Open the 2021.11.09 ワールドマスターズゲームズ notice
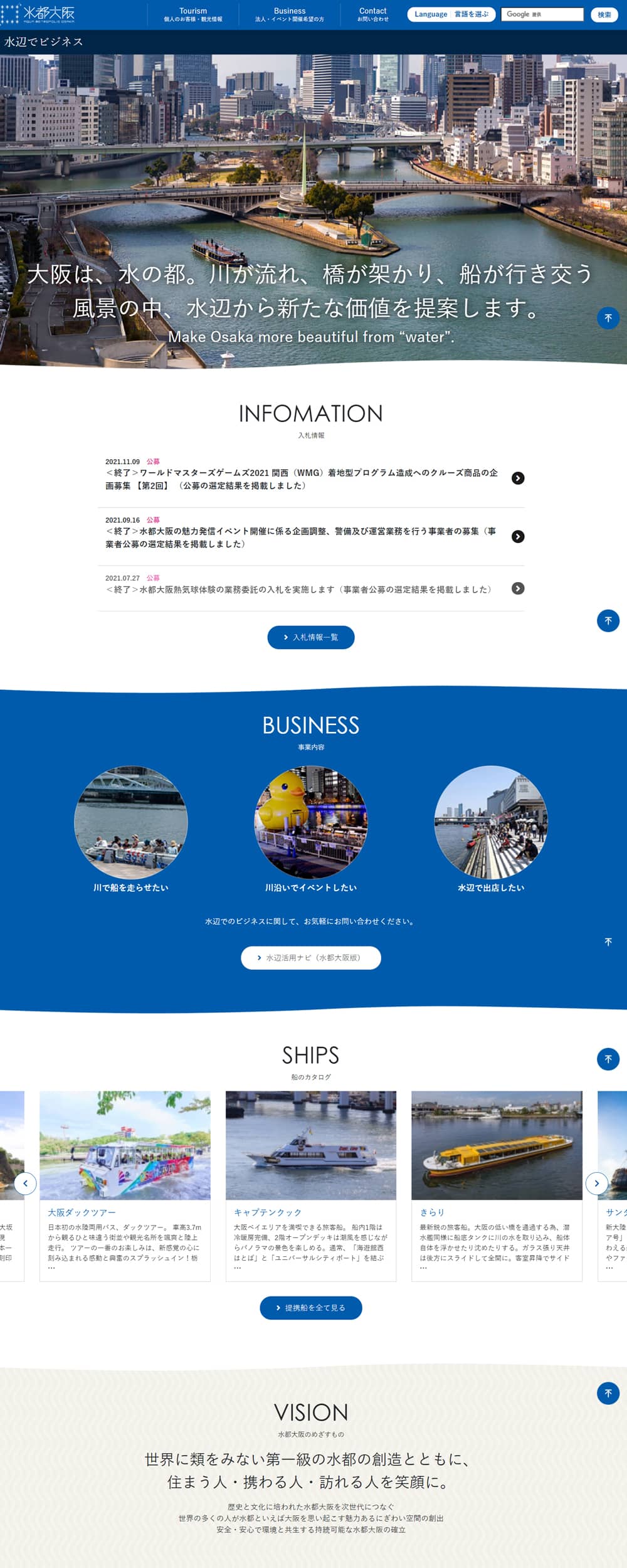The width and height of the screenshot is (627, 1568). tap(302, 479)
